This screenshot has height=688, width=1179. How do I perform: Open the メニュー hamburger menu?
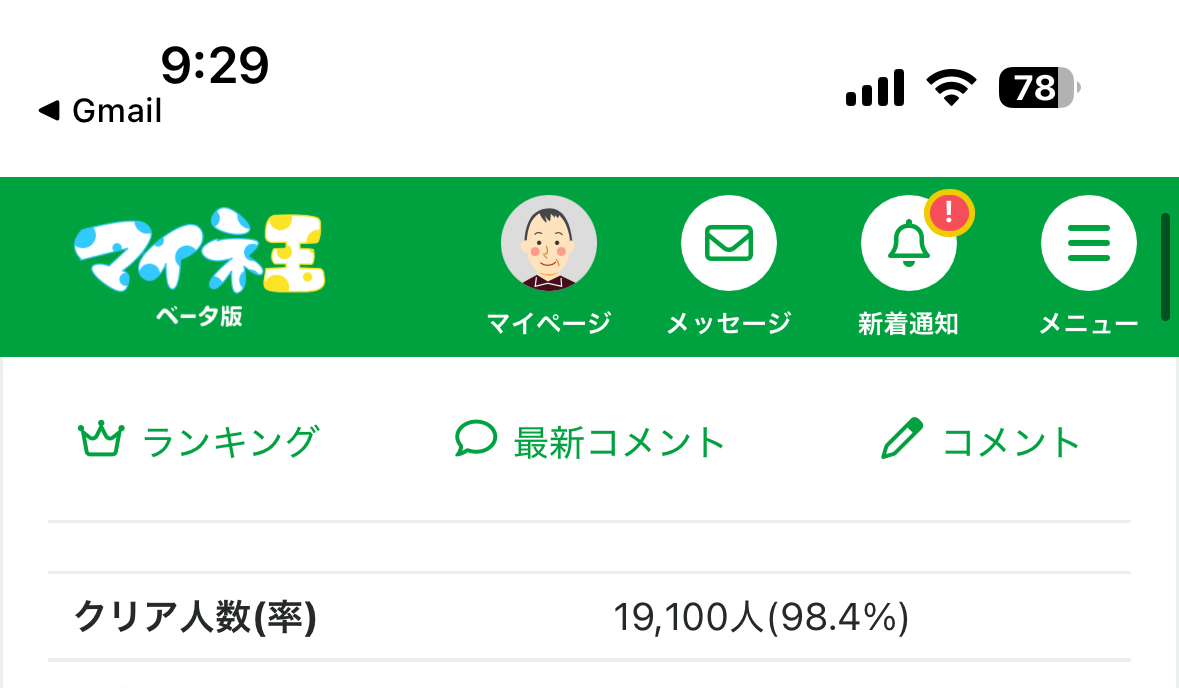tap(1088, 243)
